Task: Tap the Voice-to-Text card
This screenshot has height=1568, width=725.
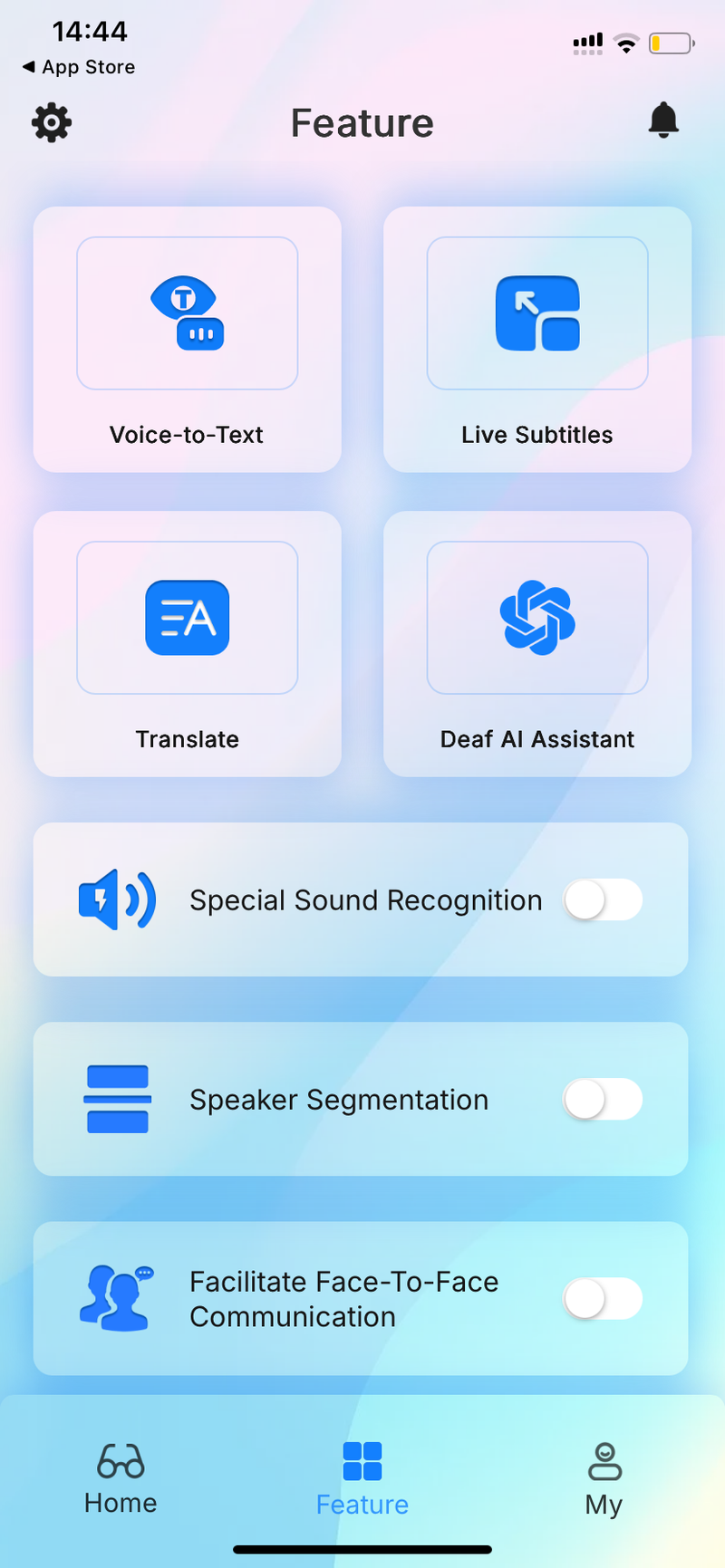Action: coord(187,340)
